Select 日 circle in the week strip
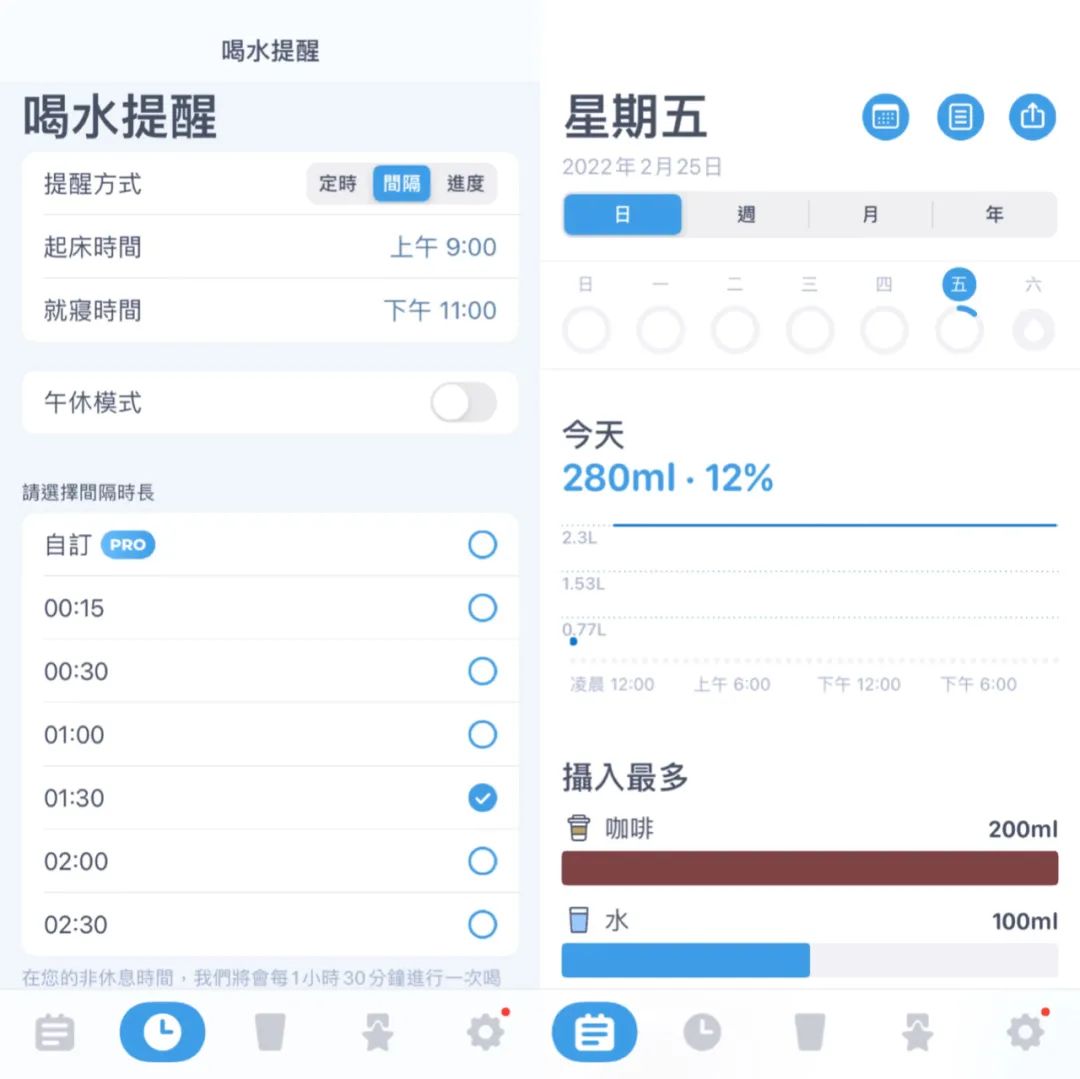The height and width of the screenshot is (1079, 1080). 586,329
